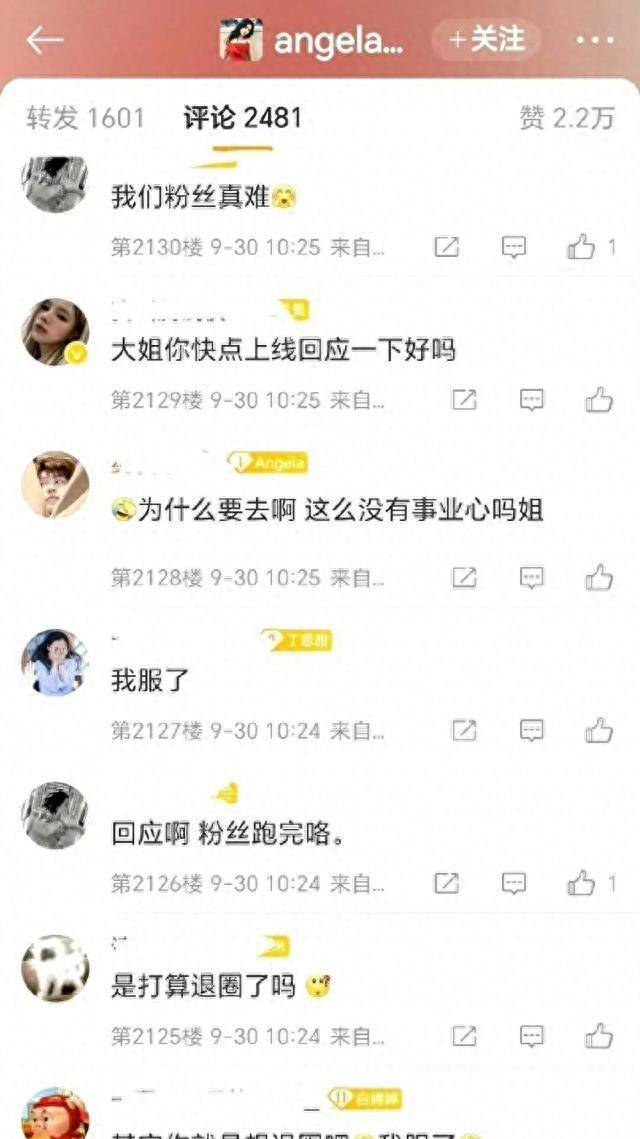This screenshot has width=640, height=1139.
Task: Like the comment 我们粉丝真难
Action: point(582,247)
